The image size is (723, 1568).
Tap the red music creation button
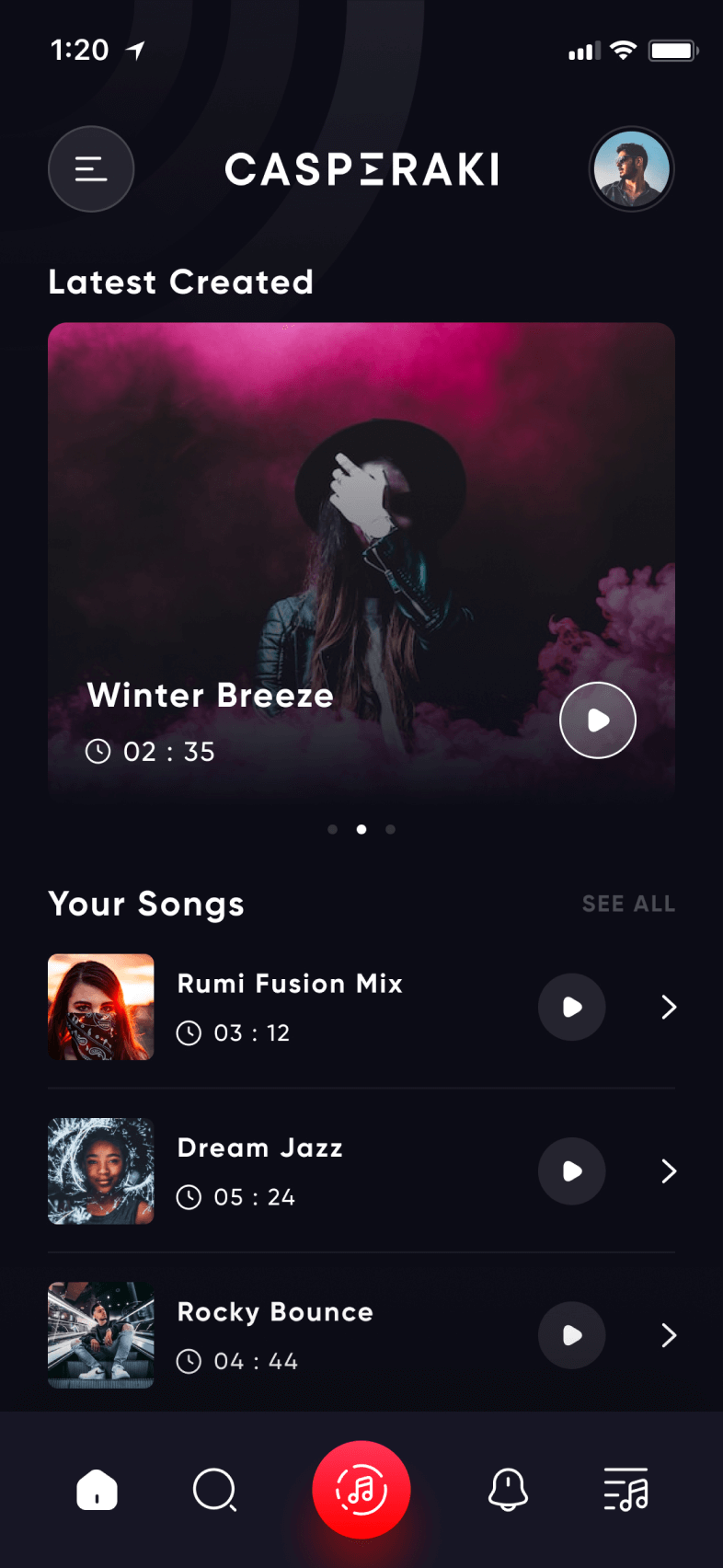(361, 1490)
